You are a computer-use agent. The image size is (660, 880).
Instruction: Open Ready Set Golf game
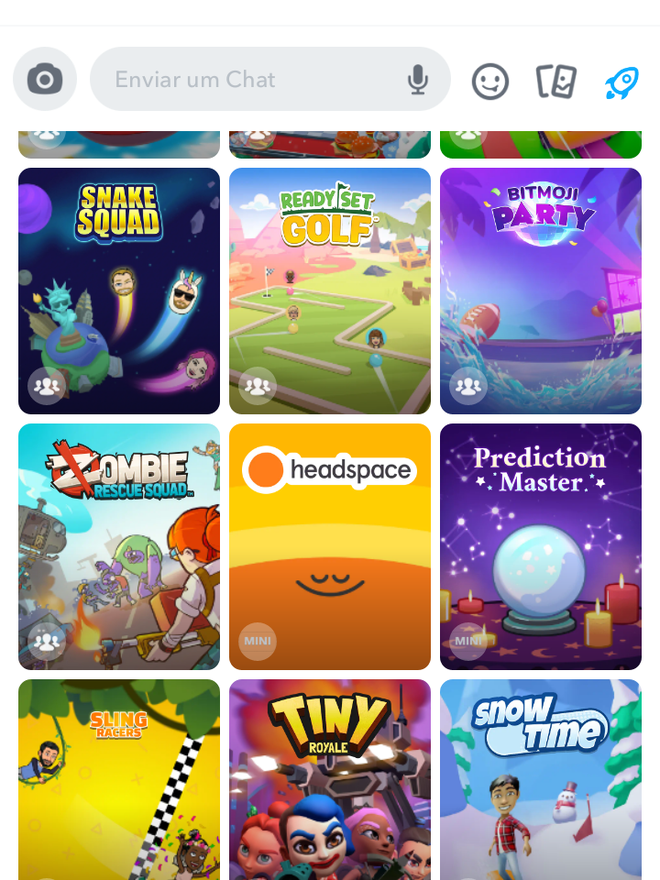coord(330,290)
